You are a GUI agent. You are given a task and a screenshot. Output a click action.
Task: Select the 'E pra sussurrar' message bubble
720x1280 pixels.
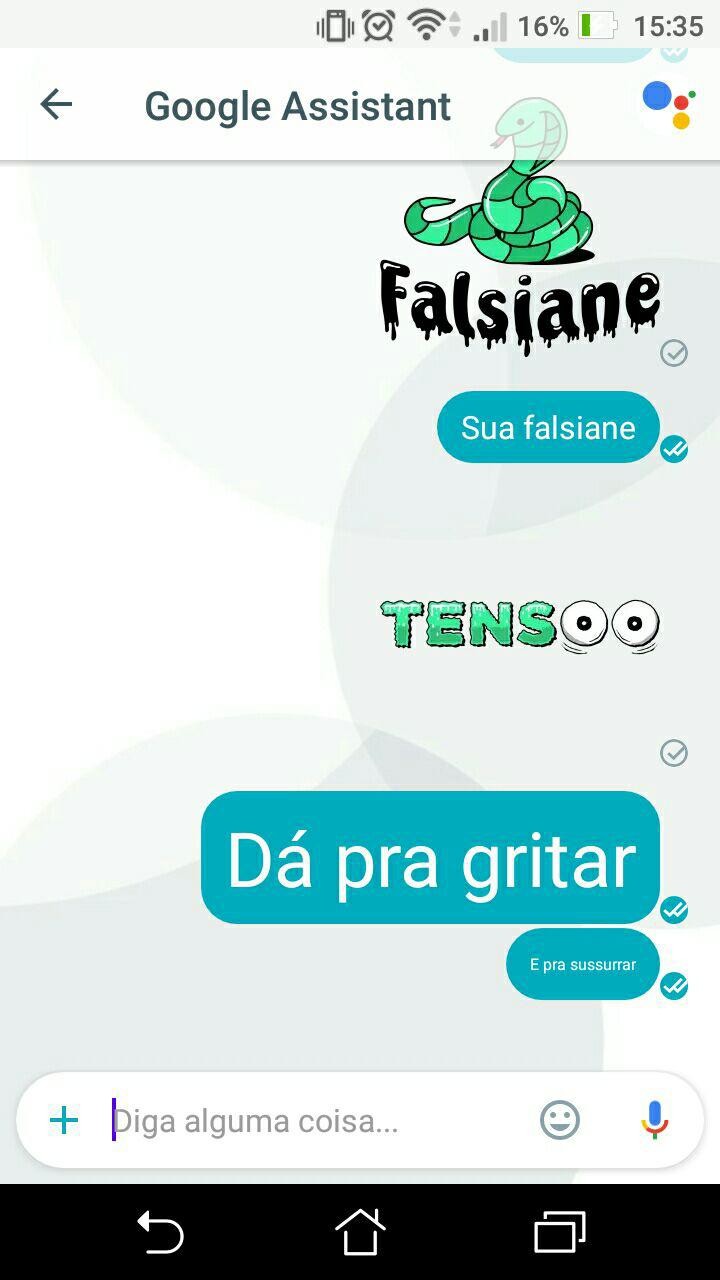pyautogui.click(x=583, y=964)
